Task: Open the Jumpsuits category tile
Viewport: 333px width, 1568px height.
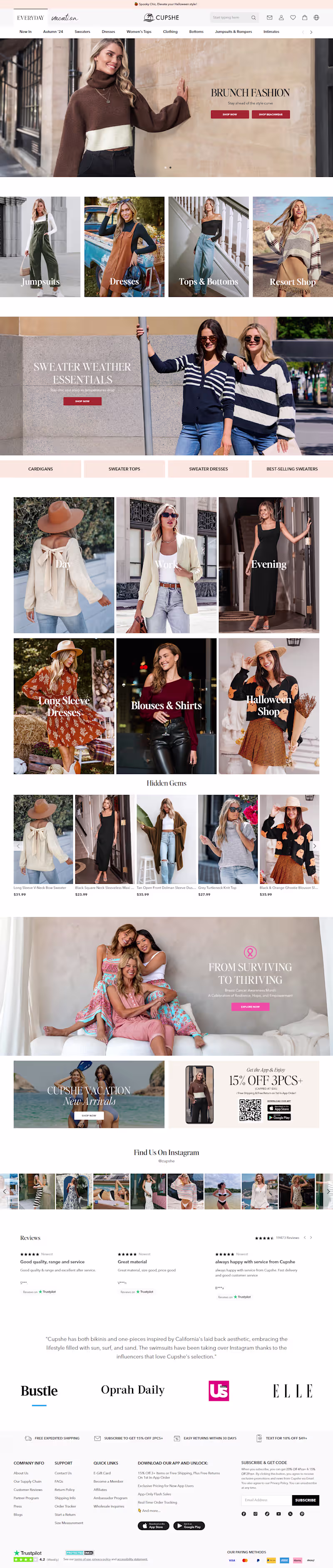Action: pos(40,247)
